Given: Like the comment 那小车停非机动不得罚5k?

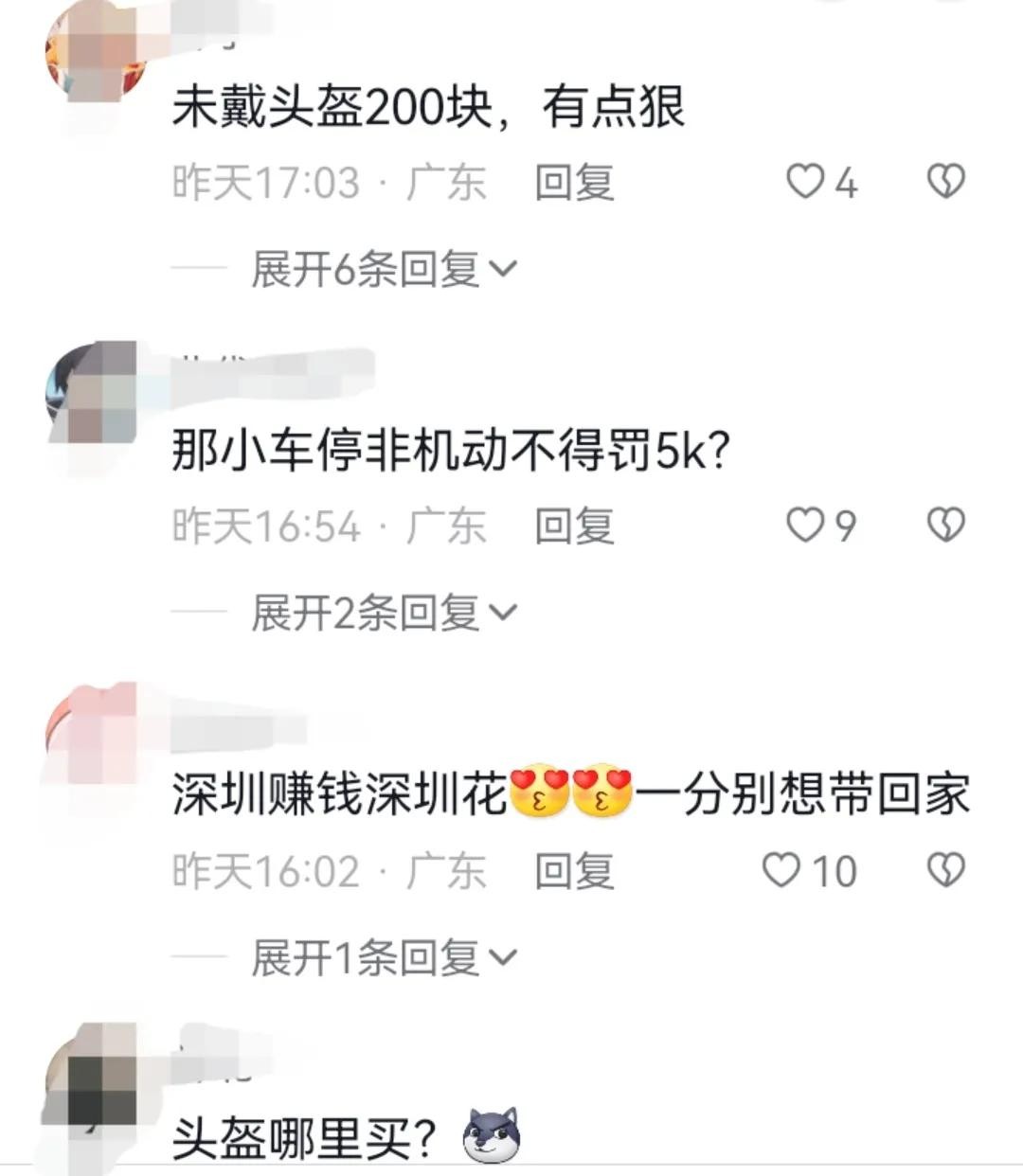Looking at the screenshot, I should point(806,525).
